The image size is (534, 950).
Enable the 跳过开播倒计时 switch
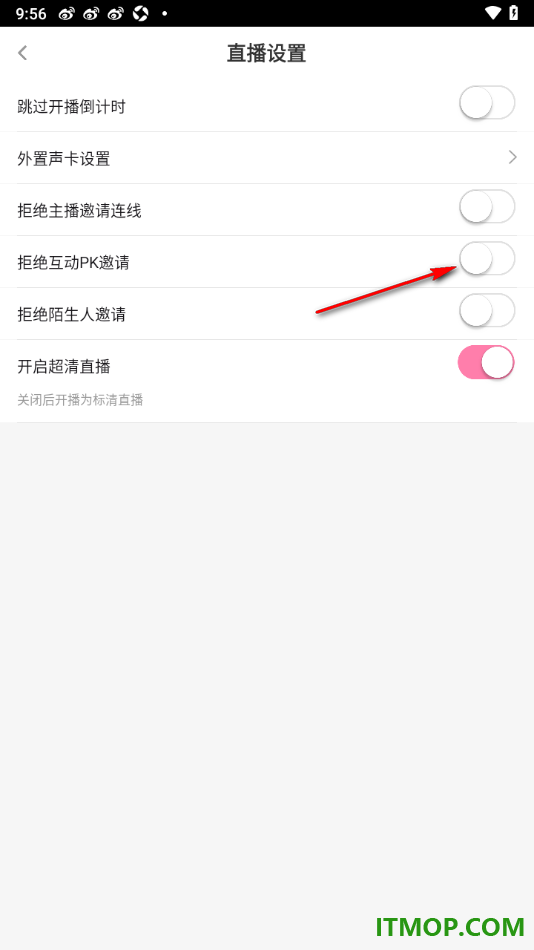click(x=487, y=103)
